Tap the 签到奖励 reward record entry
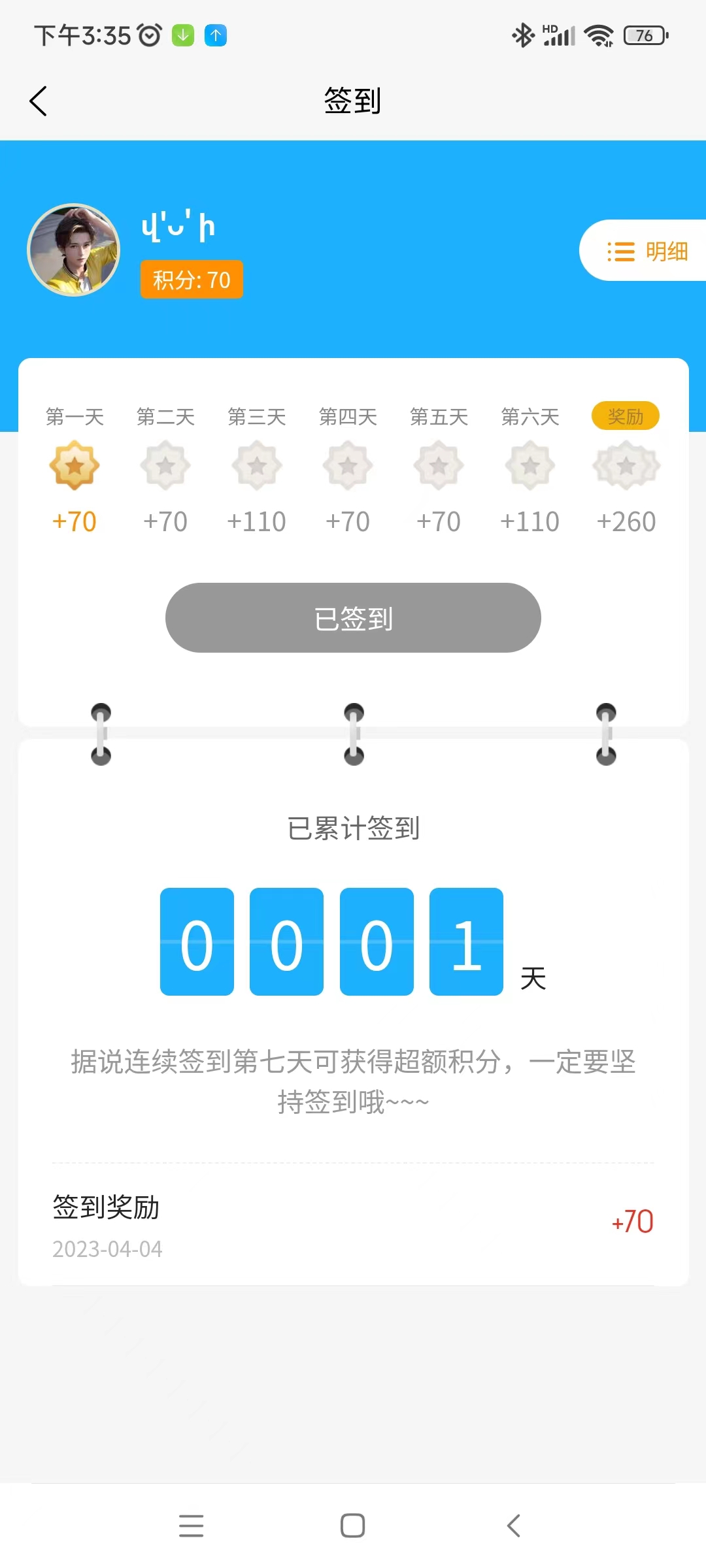 [x=106, y=1208]
